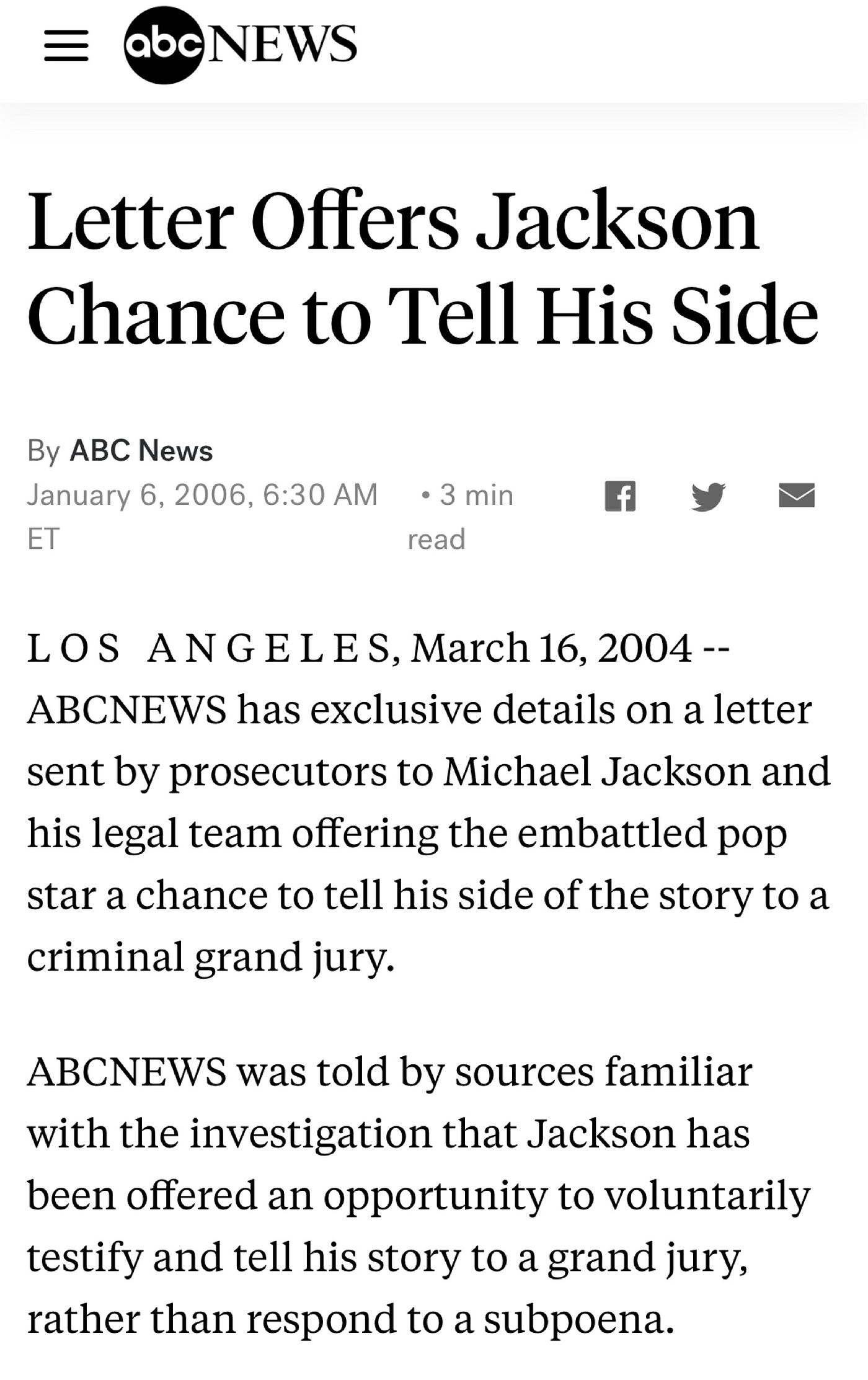Share article via email envelope
This screenshot has height=1380, width=868.
[x=797, y=496]
